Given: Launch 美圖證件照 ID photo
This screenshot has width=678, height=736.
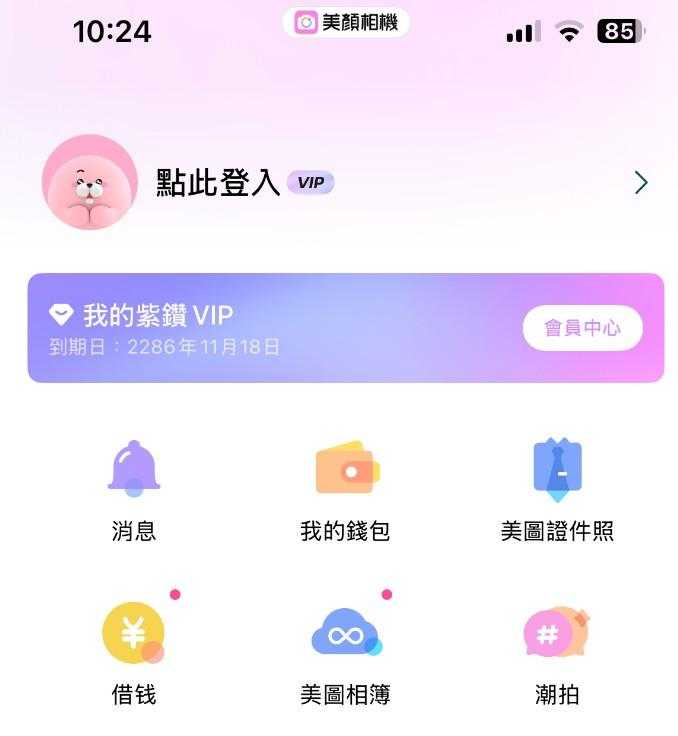Looking at the screenshot, I should (557, 489).
